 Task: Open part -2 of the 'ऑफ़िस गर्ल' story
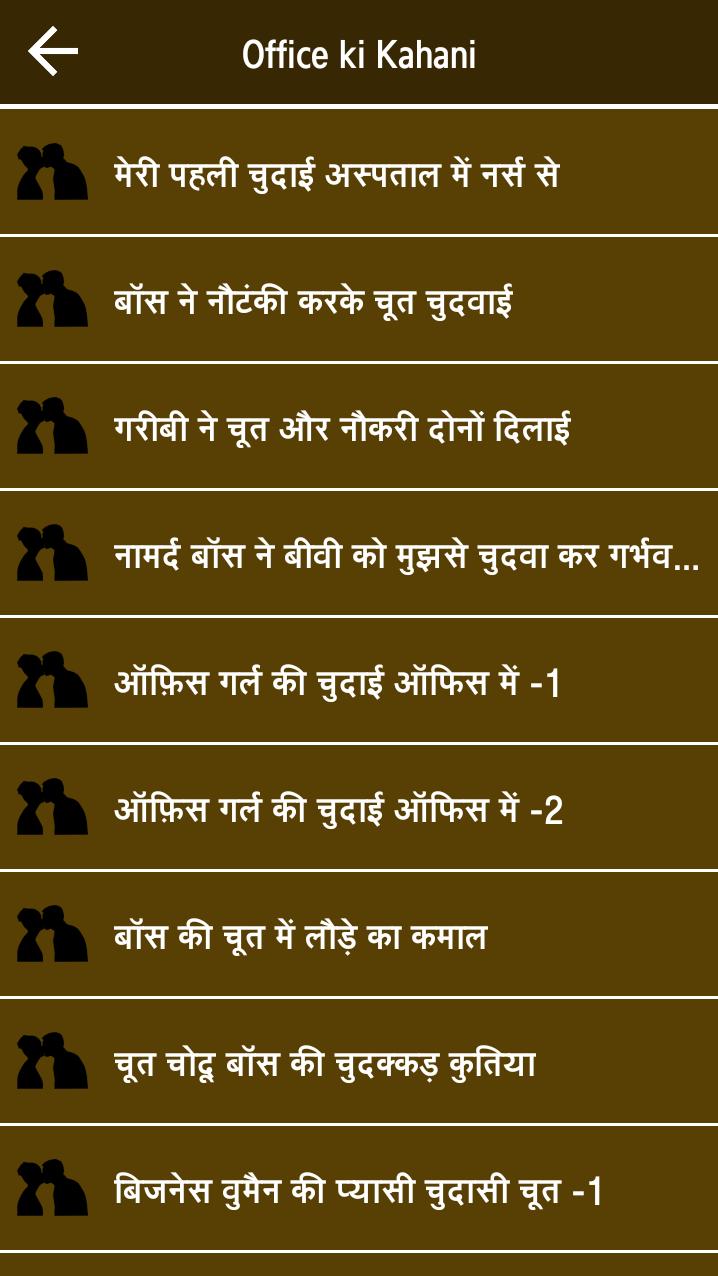(x=339, y=809)
